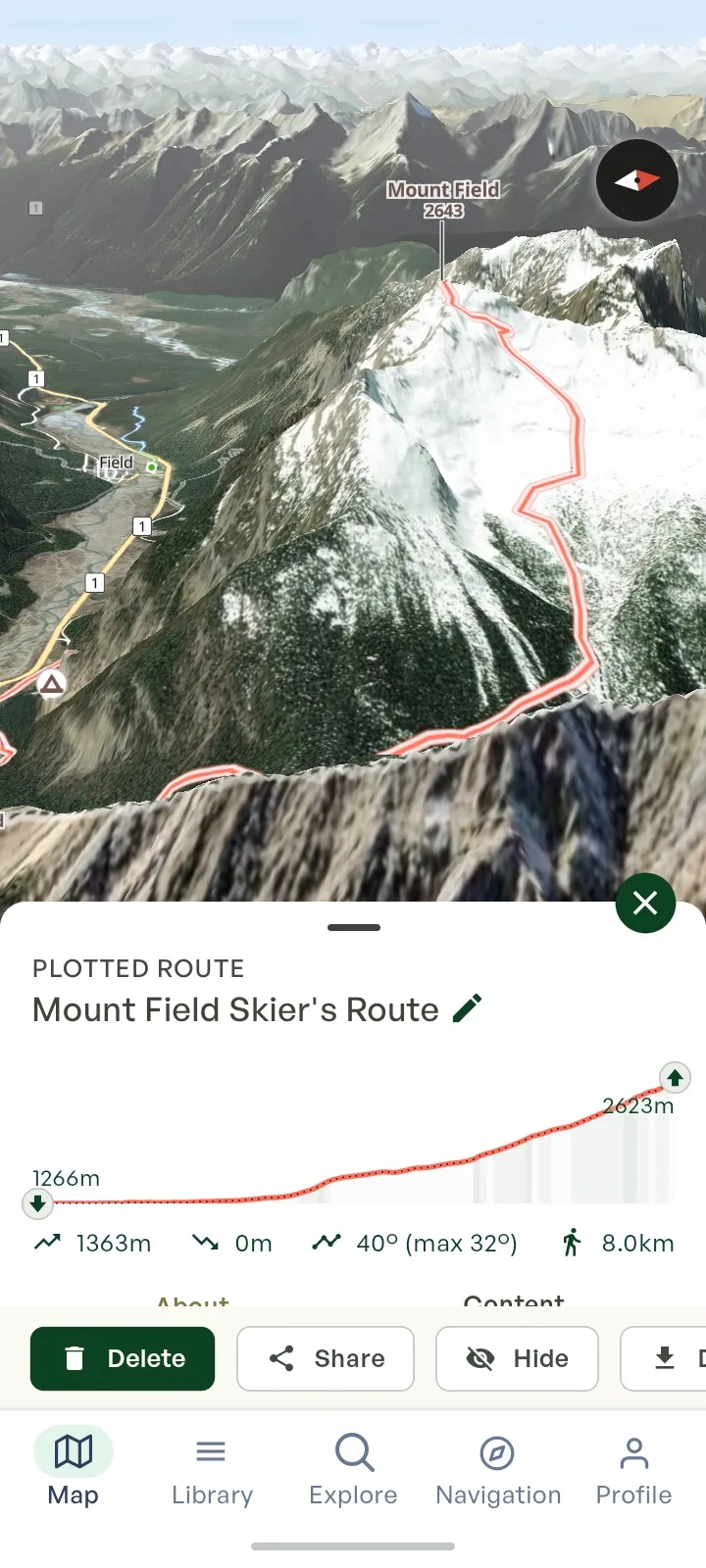
Task: Close the plotted route panel
Action: (x=645, y=903)
